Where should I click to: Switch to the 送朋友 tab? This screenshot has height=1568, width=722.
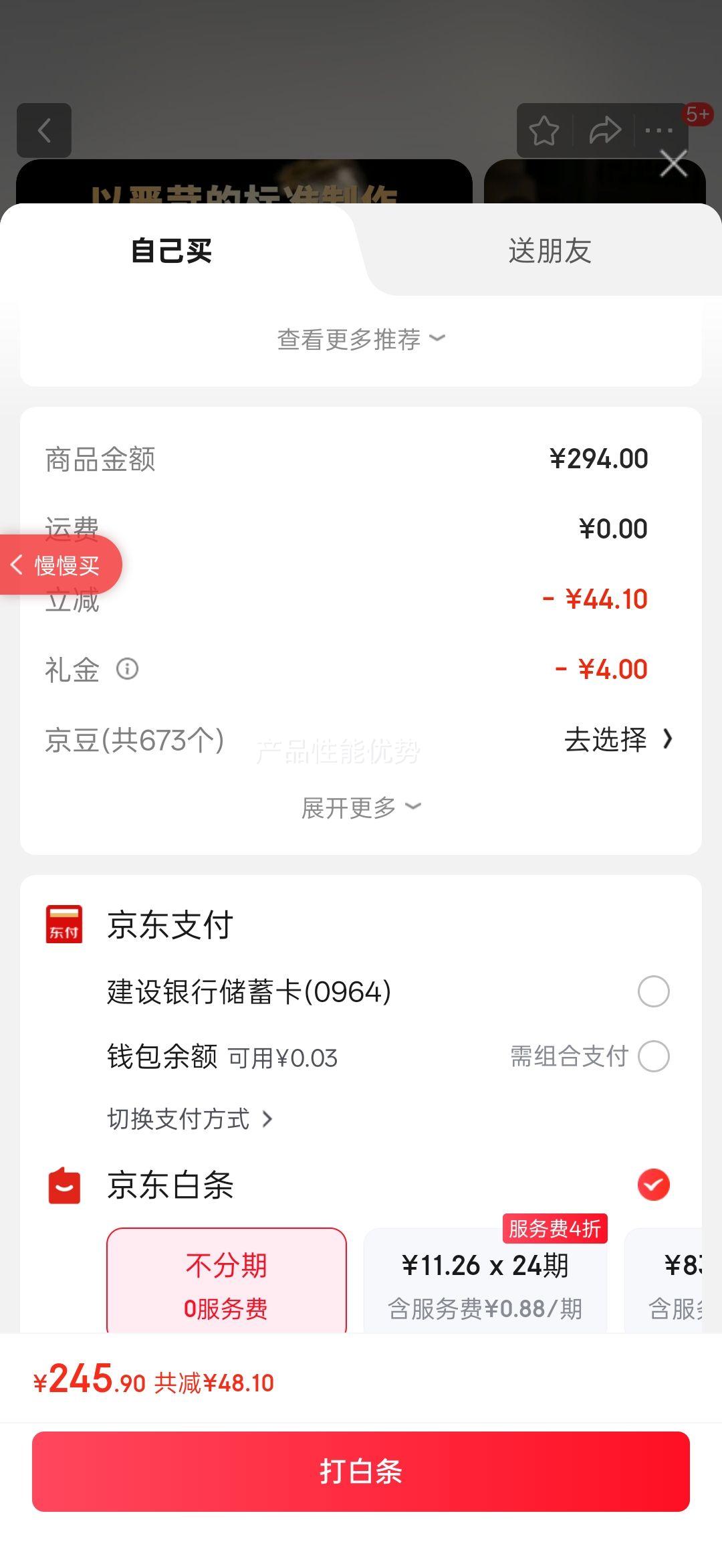pos(550,251)
